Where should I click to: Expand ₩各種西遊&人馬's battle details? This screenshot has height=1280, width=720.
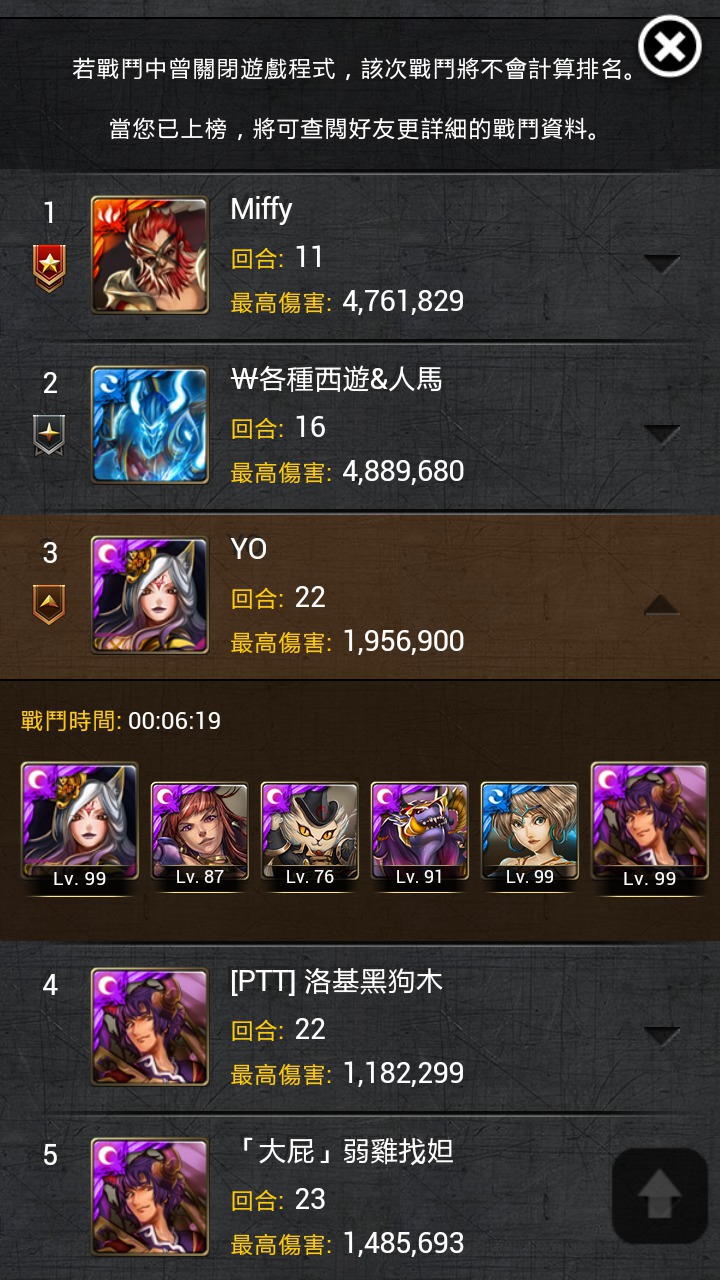coord(661,434)
